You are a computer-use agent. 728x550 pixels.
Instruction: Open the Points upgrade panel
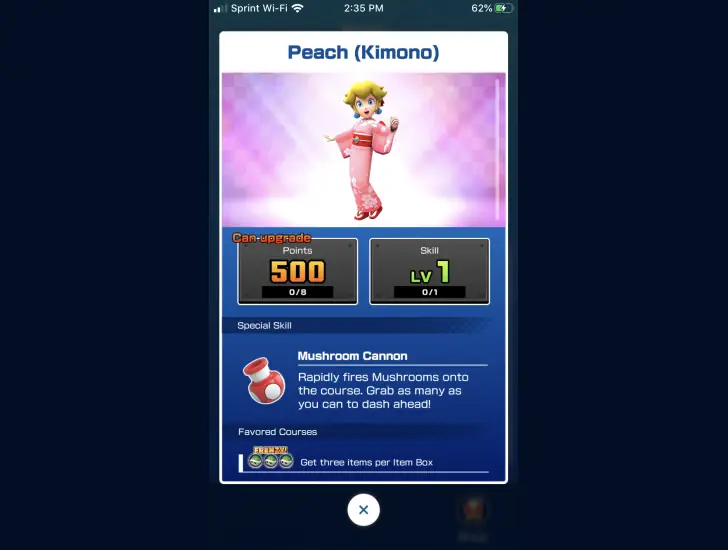pos(297,271)
